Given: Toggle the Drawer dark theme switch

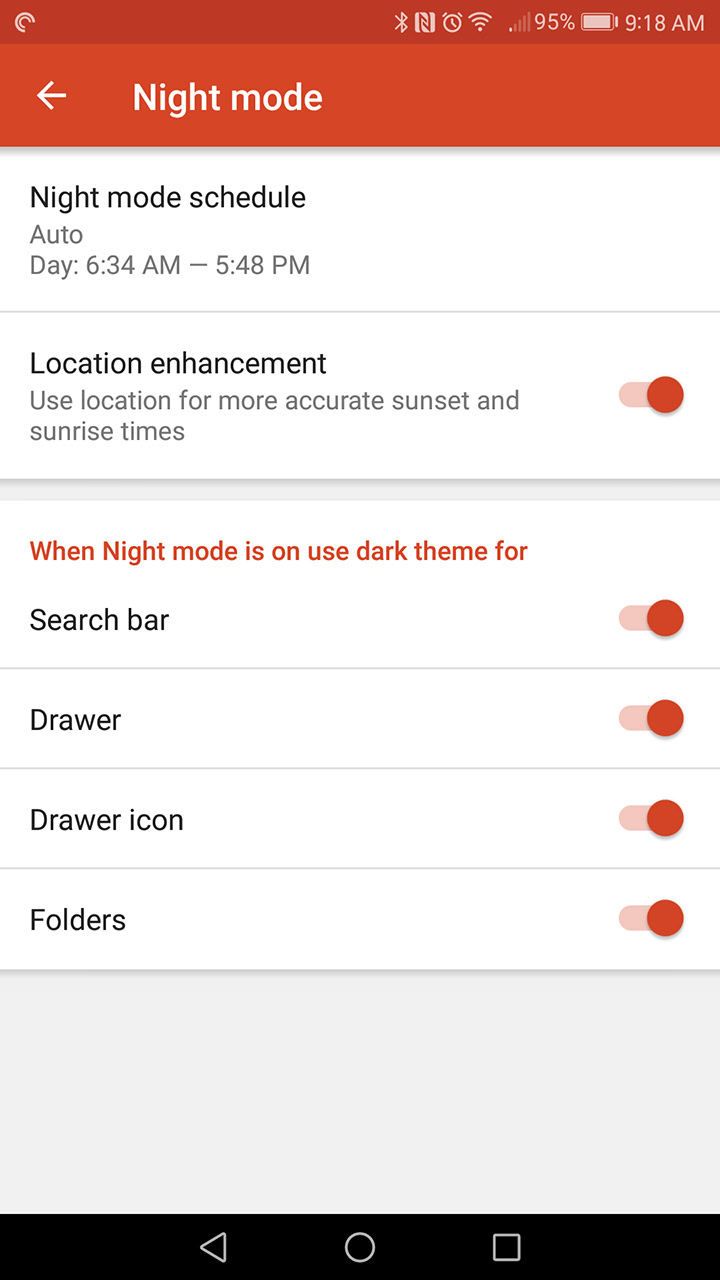Looking at the screenshot, I should tap(652, 718).
